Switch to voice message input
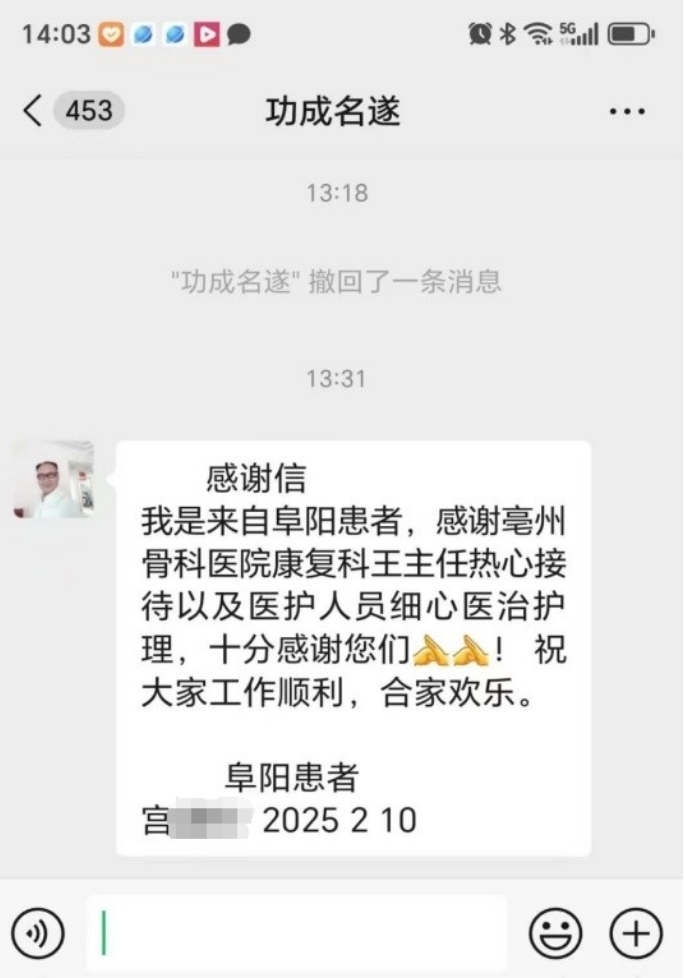The height and width of the screenshot is (978, 686). (38, 933)
